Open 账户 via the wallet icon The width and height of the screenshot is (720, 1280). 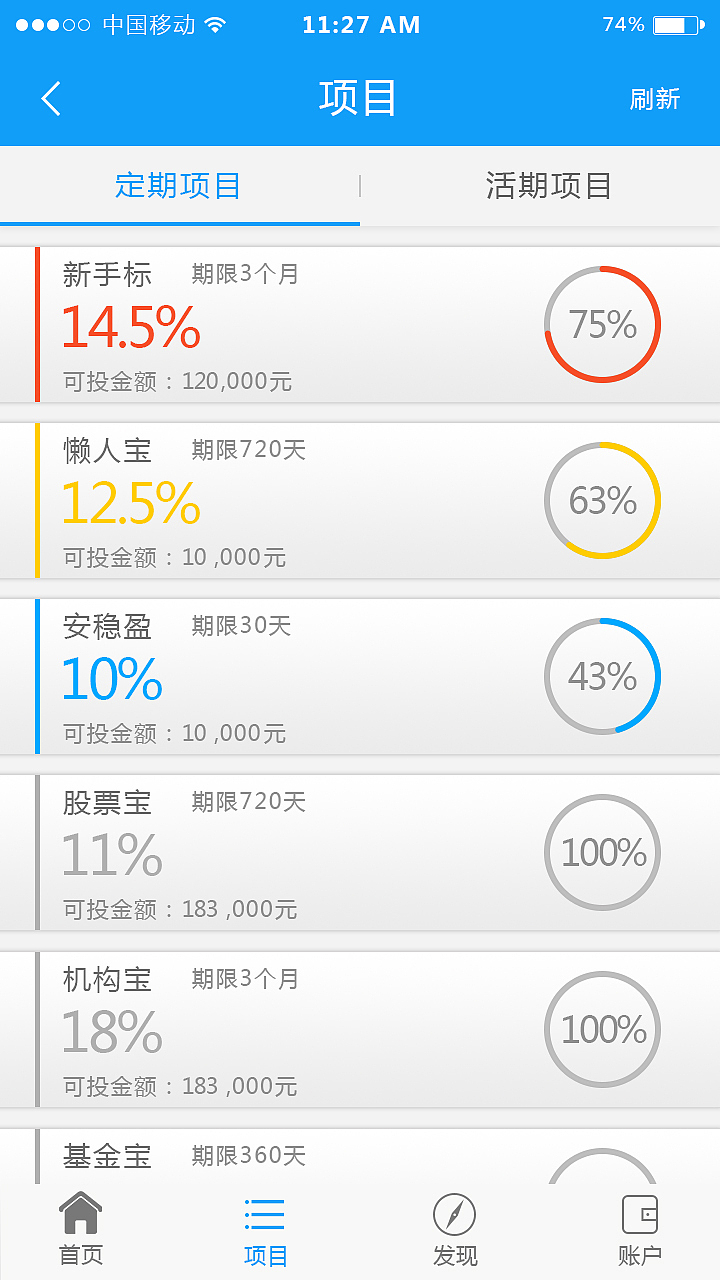(640, 1212)
